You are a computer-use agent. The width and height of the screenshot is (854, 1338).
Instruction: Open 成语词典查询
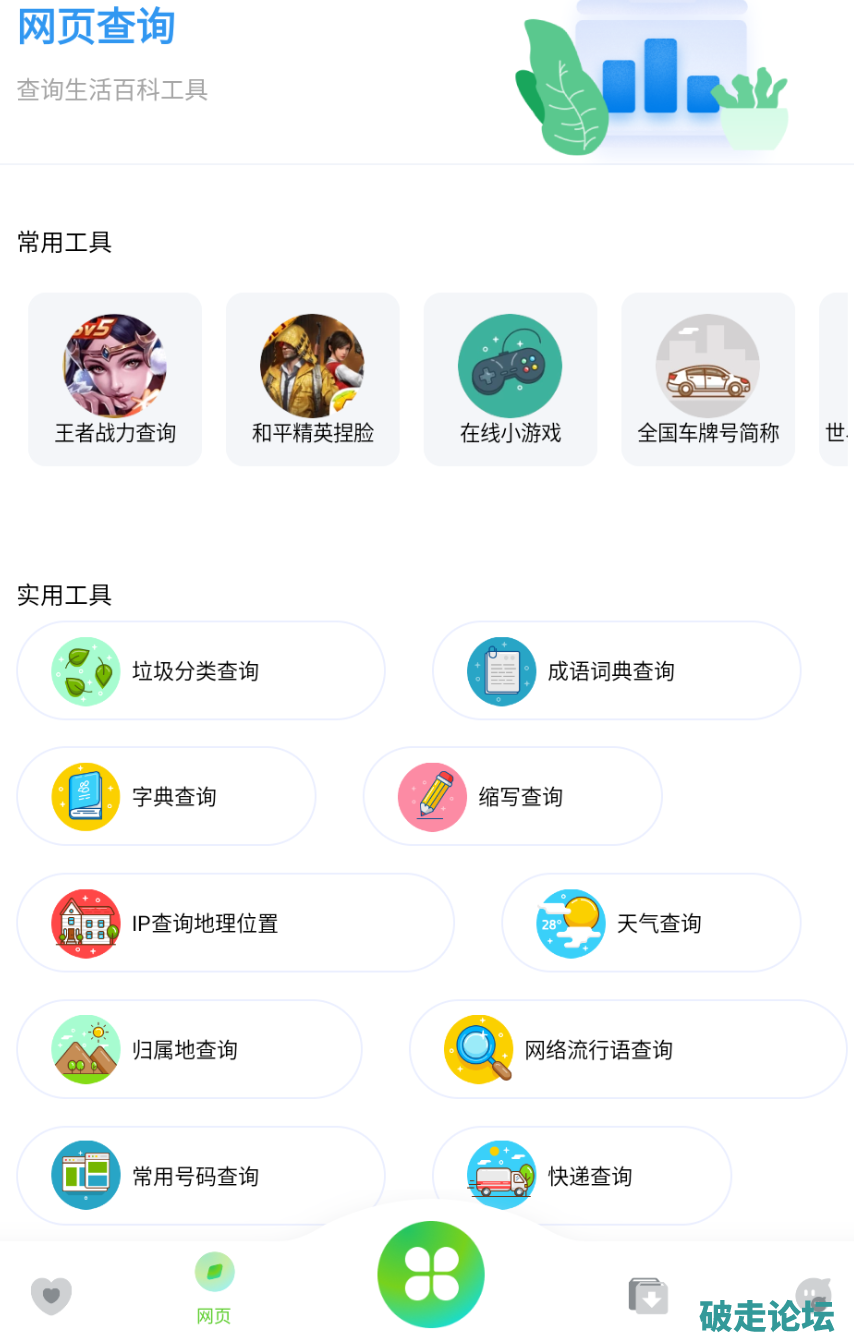tap(616, 671)
